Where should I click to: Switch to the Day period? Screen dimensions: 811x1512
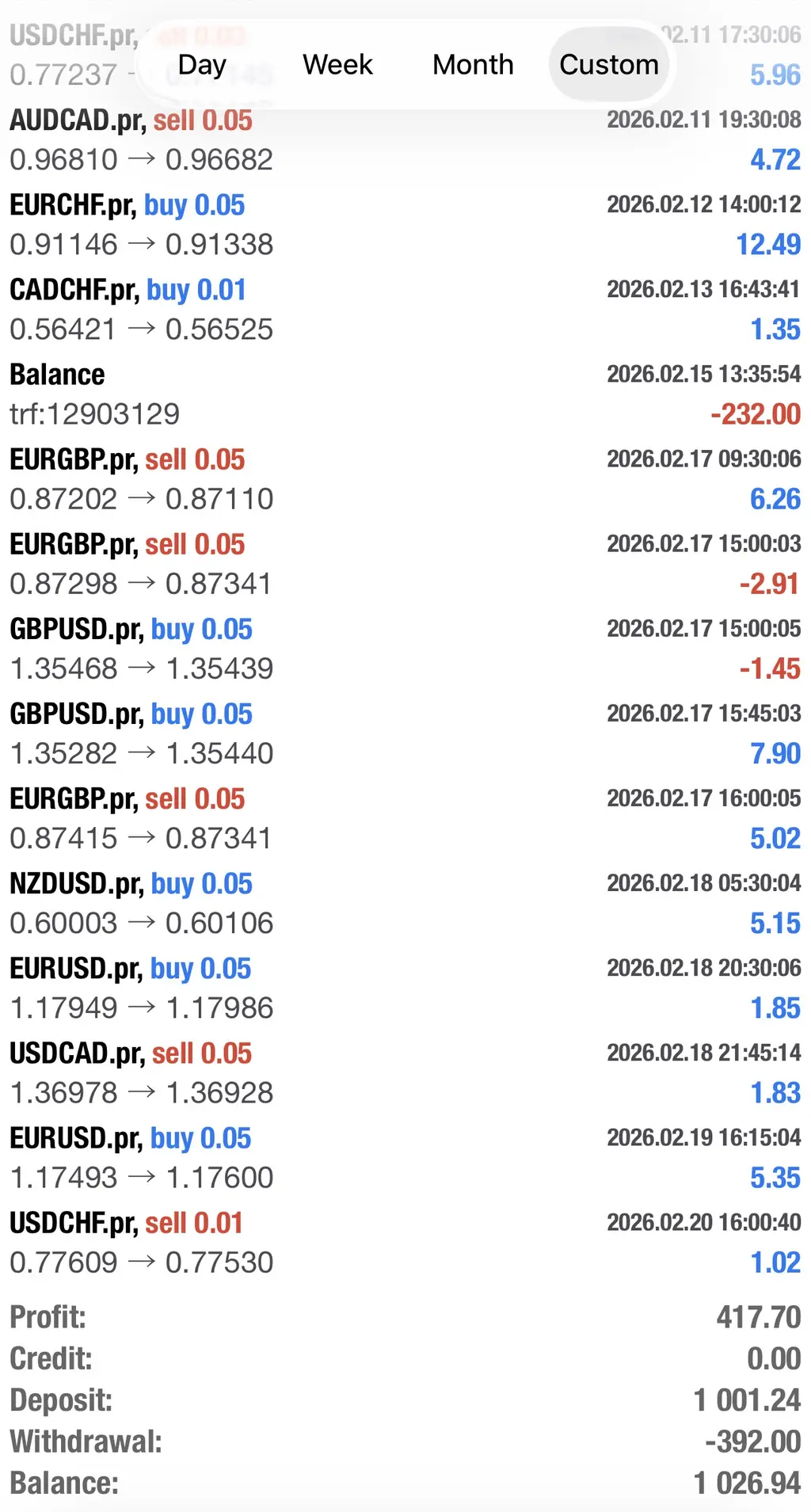[x=202, y=65]
